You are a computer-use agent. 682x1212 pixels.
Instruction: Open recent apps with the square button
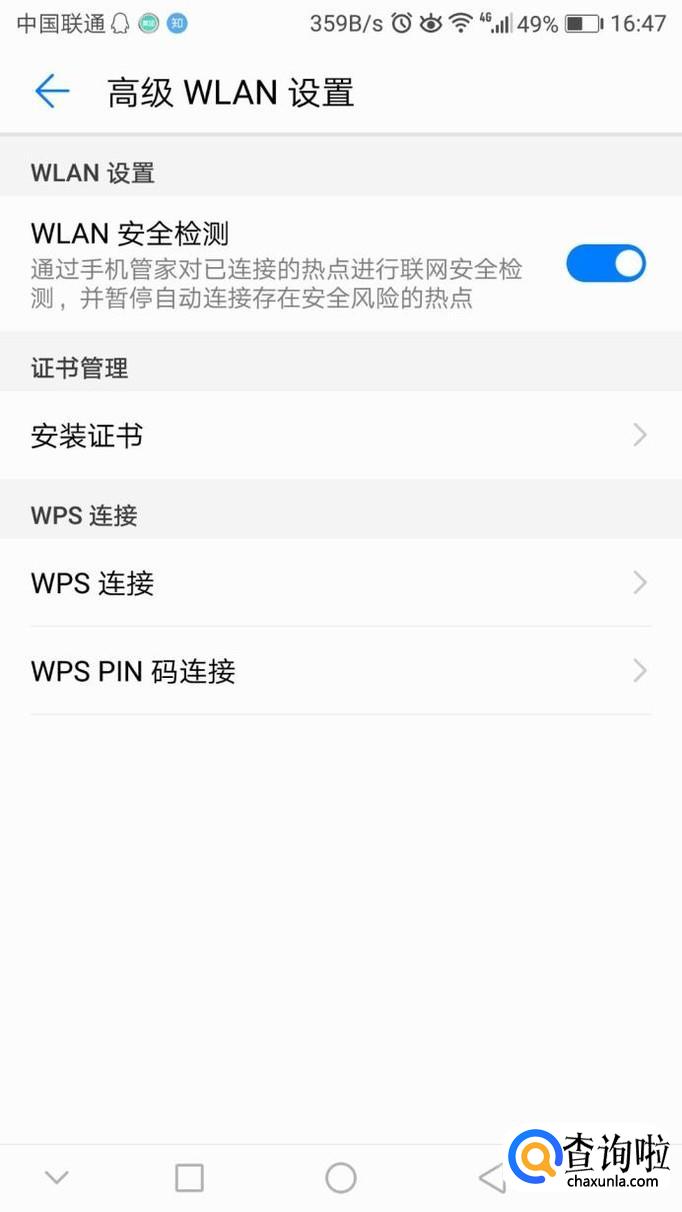click(x=189, y=1178)
